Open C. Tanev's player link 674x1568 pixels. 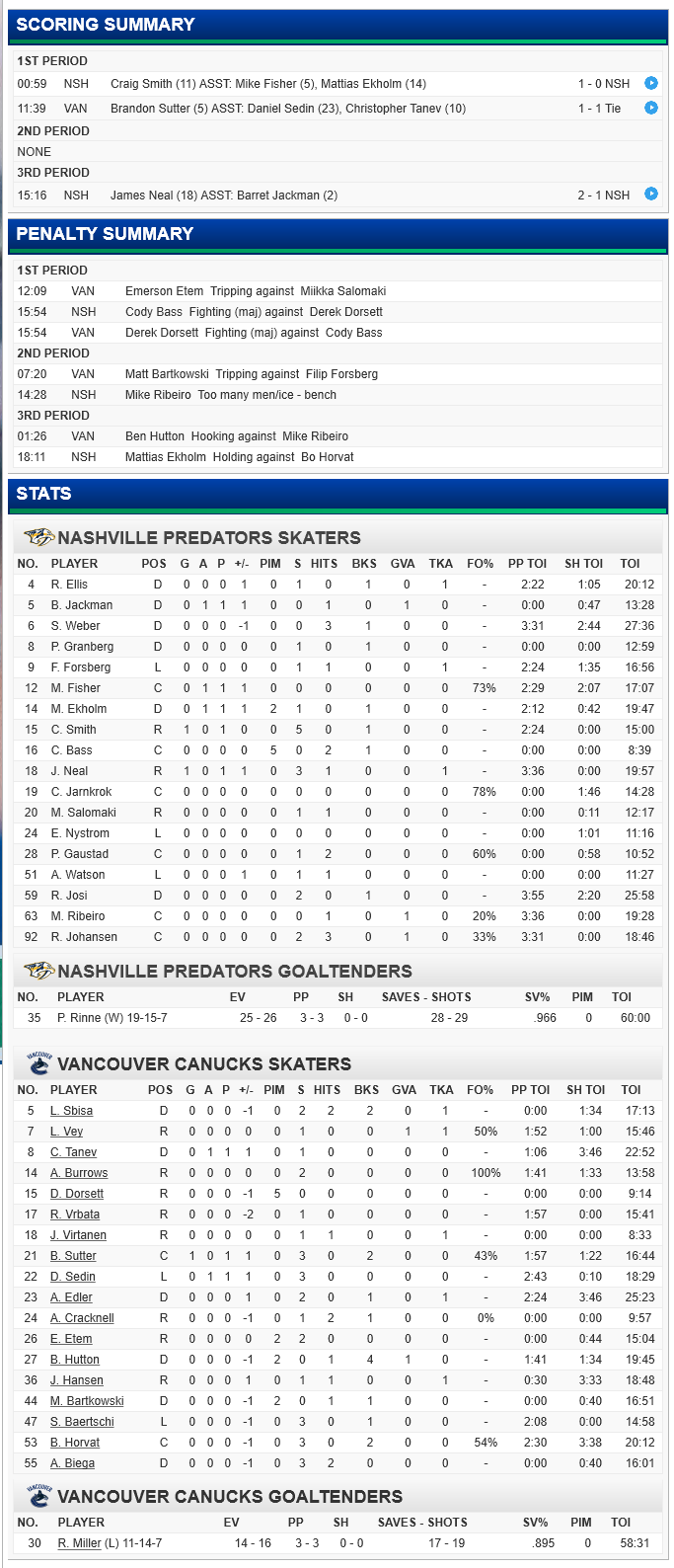(x=74, y=1152)
